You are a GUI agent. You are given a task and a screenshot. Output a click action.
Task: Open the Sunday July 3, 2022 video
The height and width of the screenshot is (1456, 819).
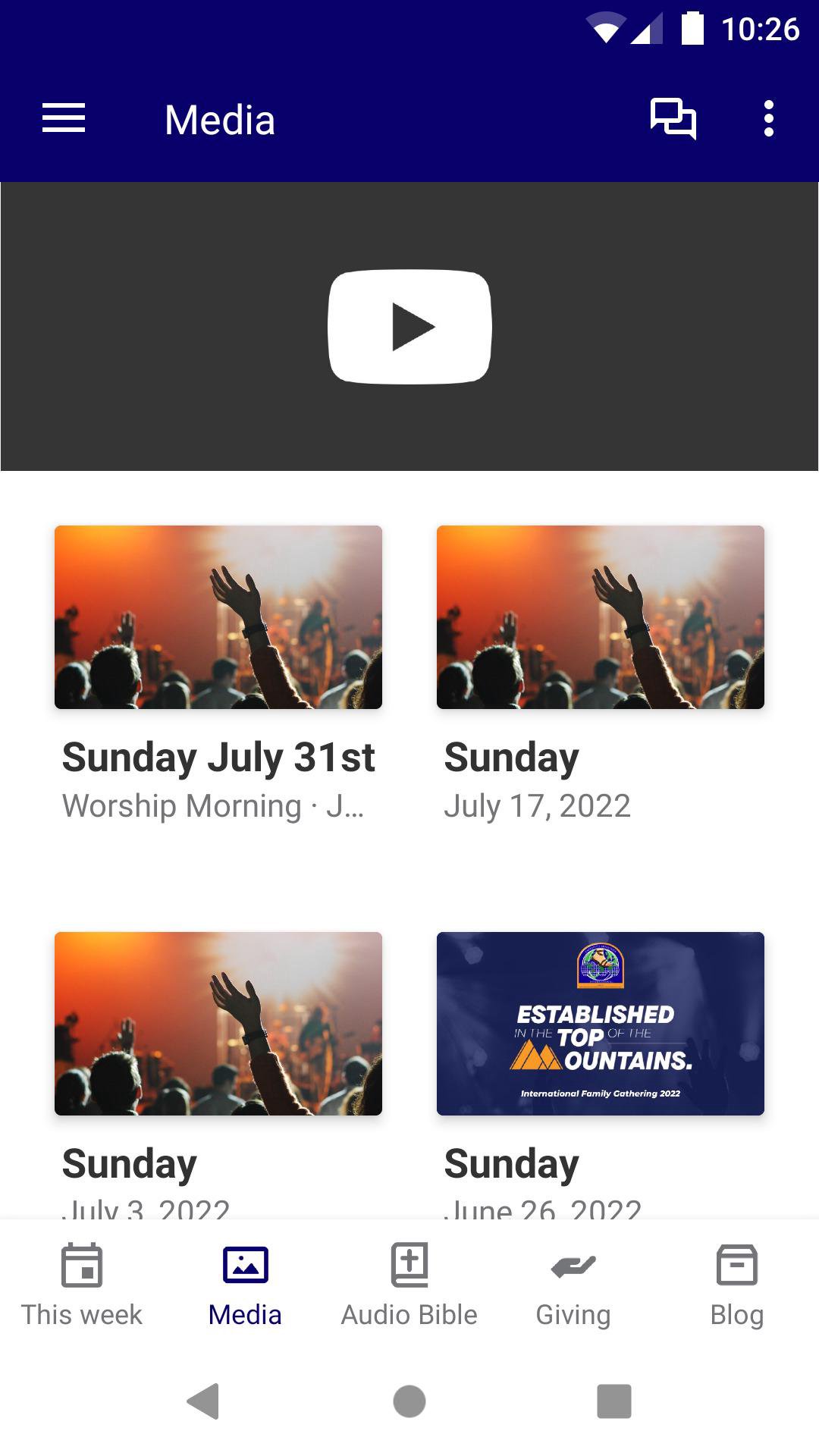pos(218,1024)
